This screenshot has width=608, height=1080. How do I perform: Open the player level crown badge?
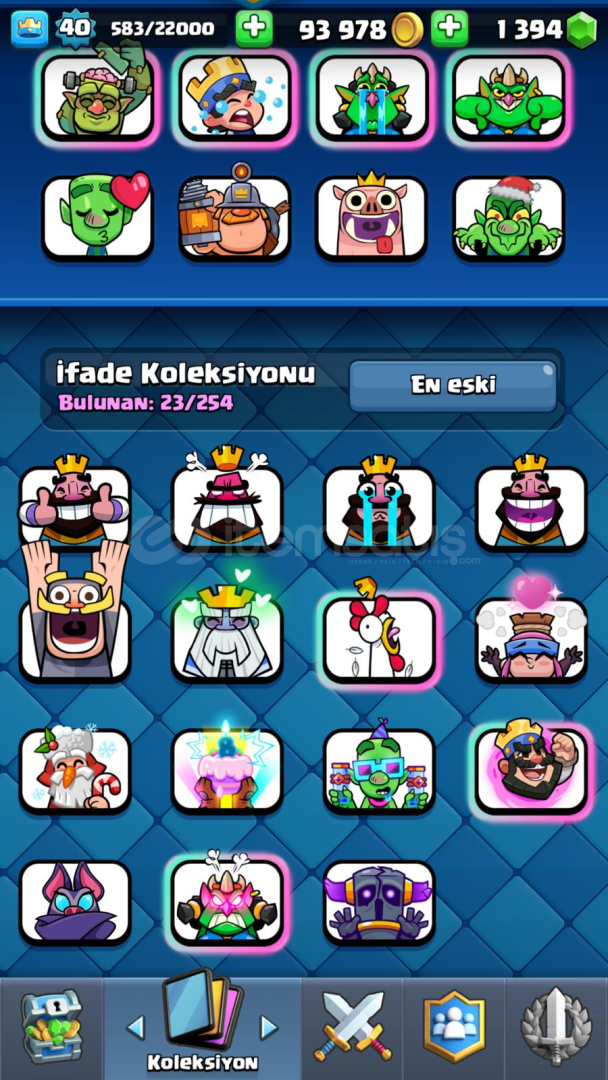[30, 29]
